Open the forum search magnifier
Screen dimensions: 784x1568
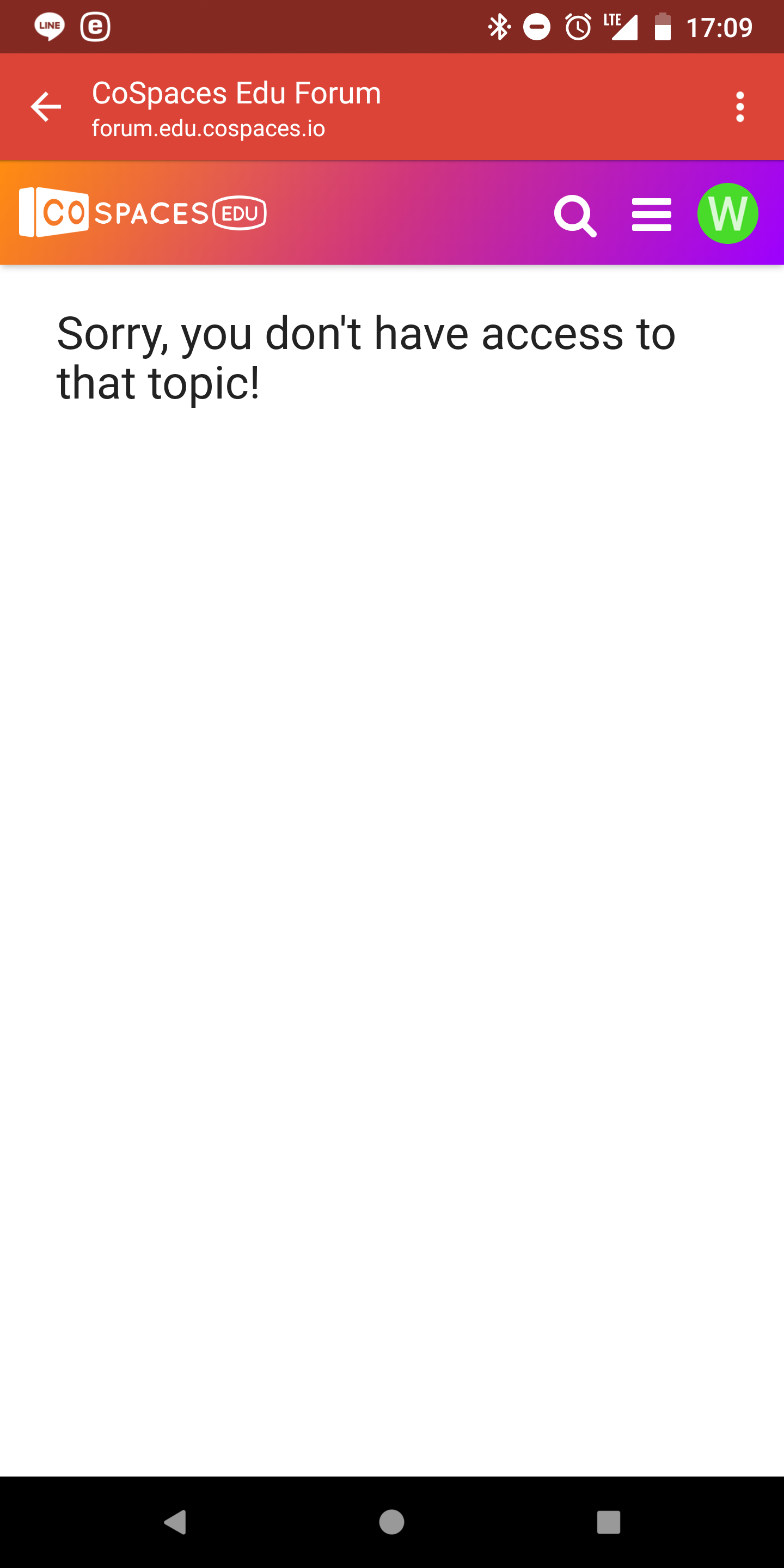tap(574, 216)
